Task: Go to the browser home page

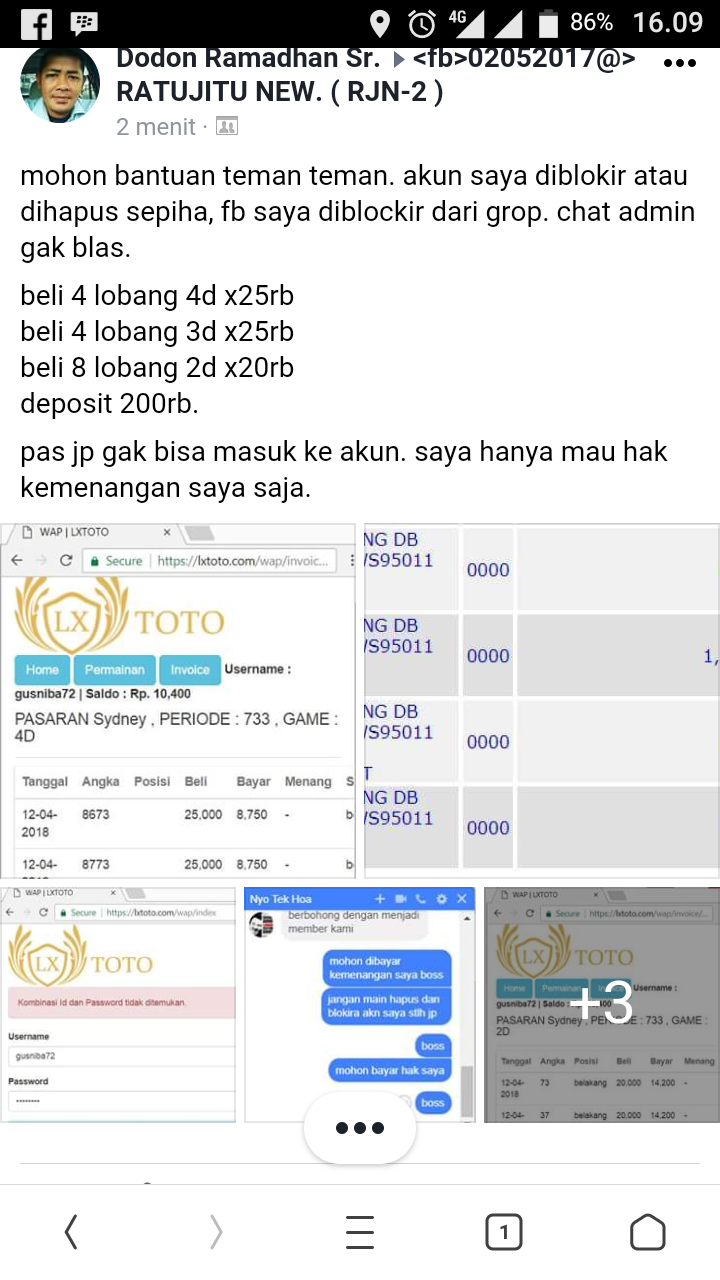Action: [647, 1233]
